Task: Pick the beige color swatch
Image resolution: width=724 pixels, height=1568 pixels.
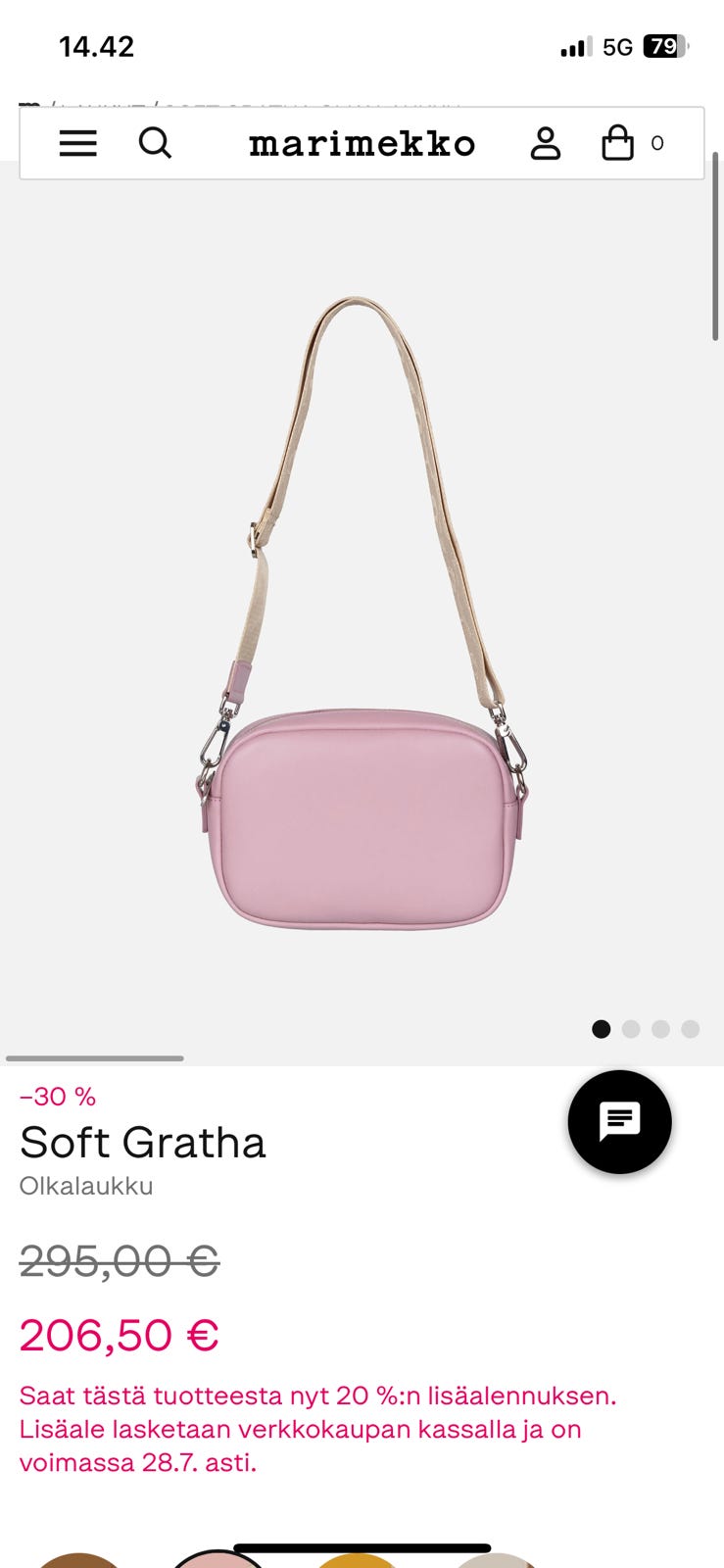Action: click(497, 1561)
